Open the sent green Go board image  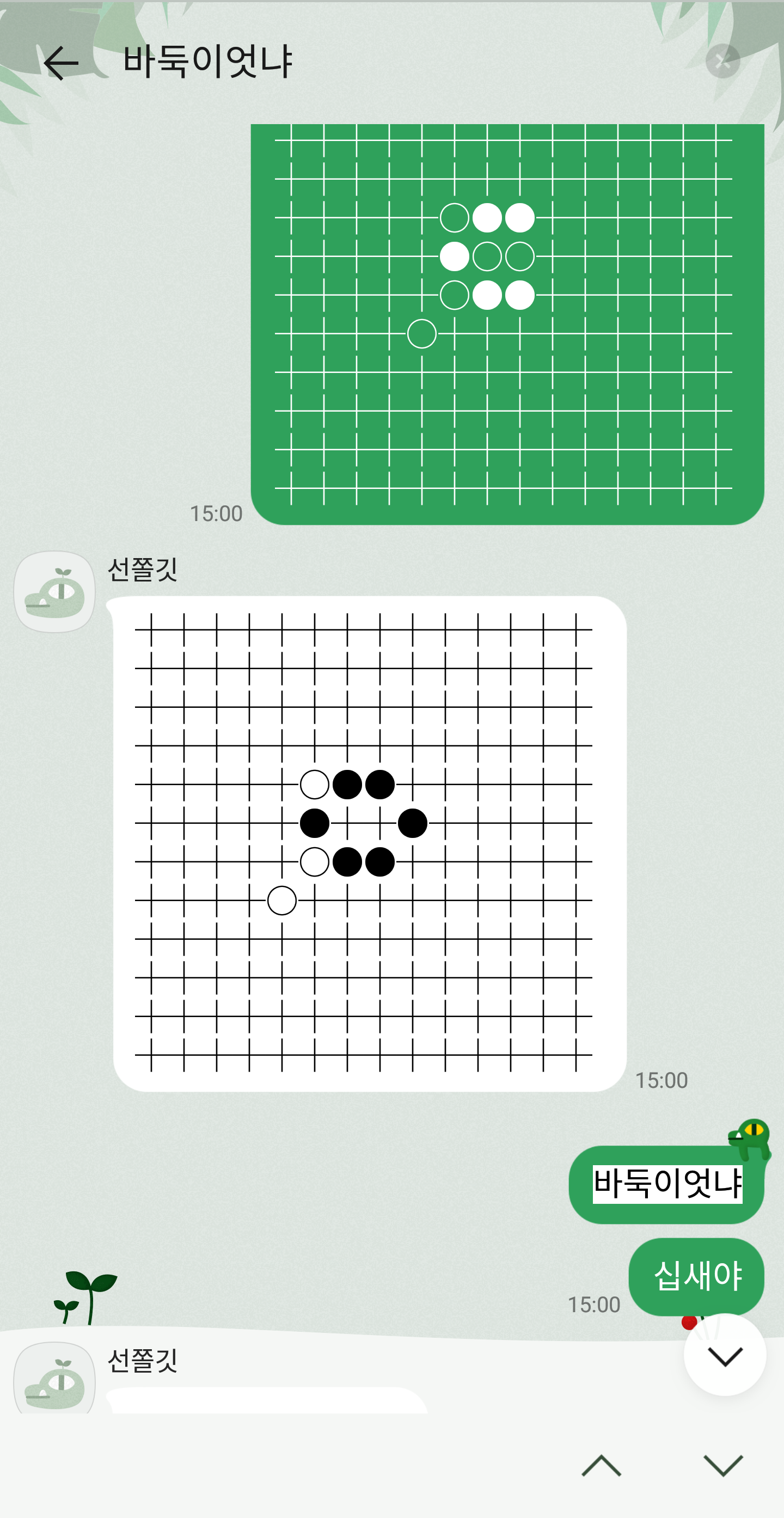click(507, 323)
